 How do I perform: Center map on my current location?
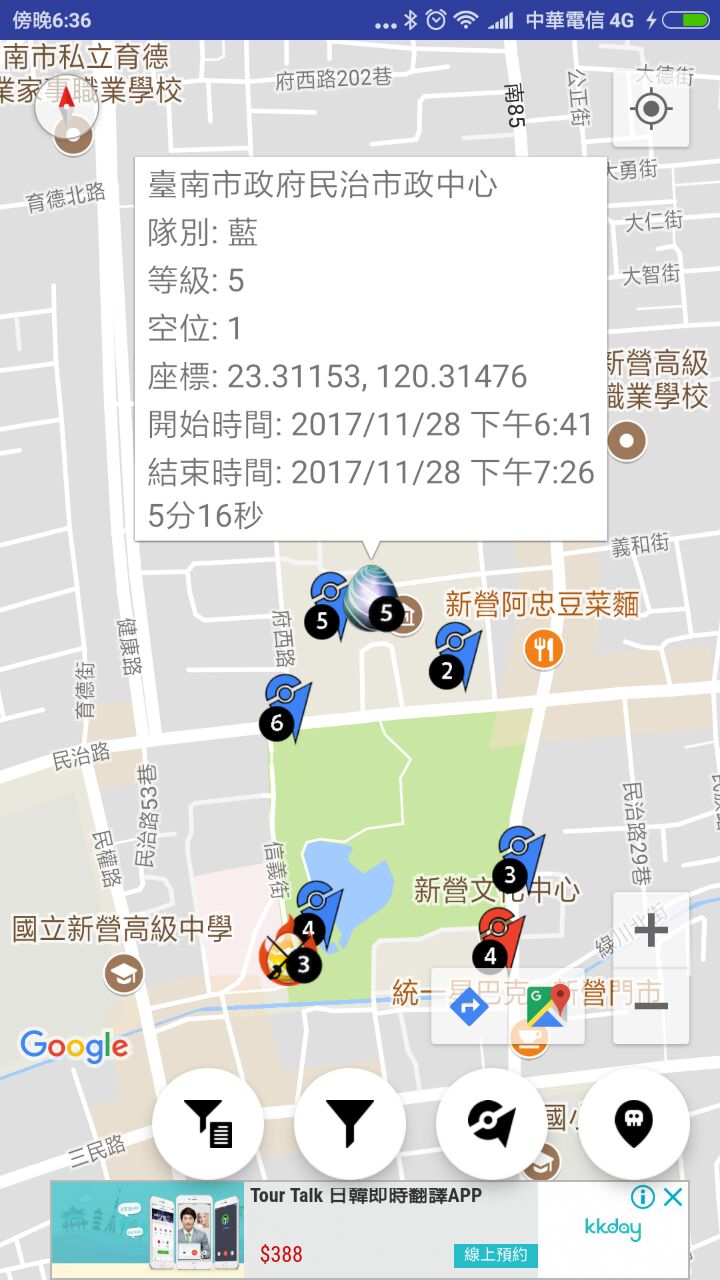coord(651,109)
